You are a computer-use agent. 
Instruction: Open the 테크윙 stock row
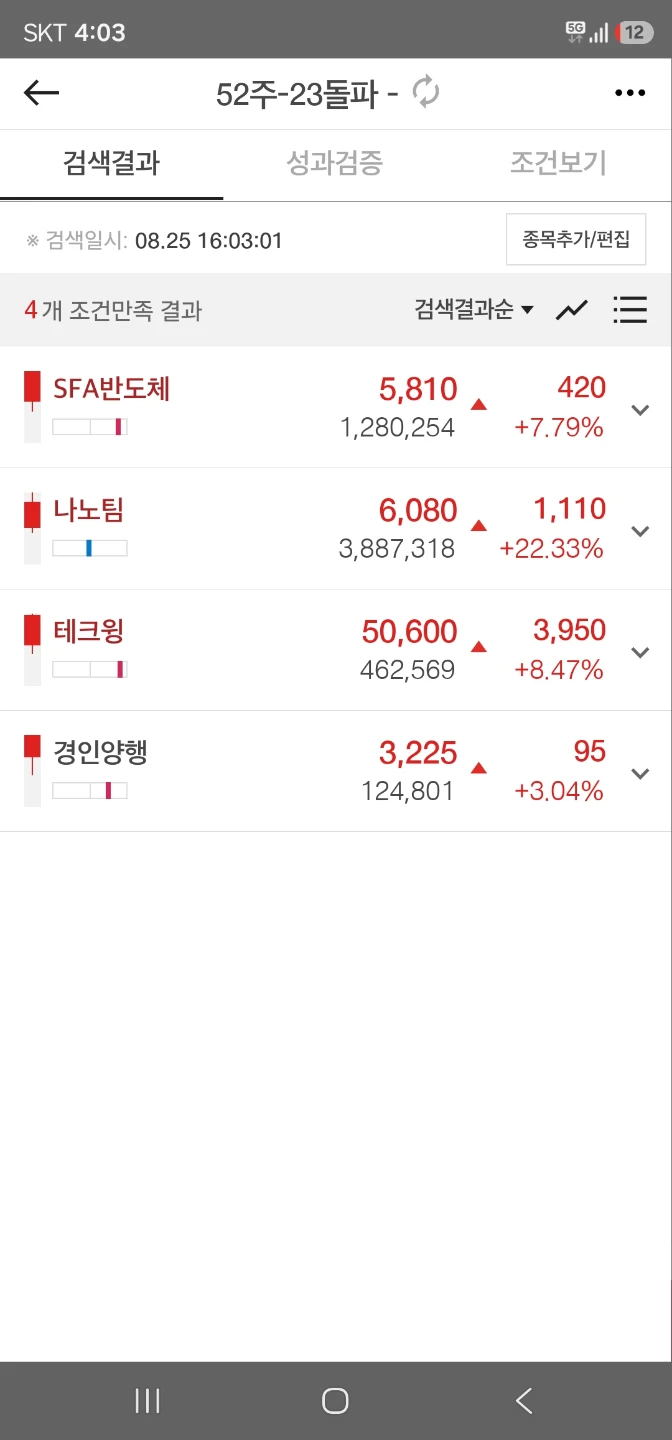click(336, 650)
